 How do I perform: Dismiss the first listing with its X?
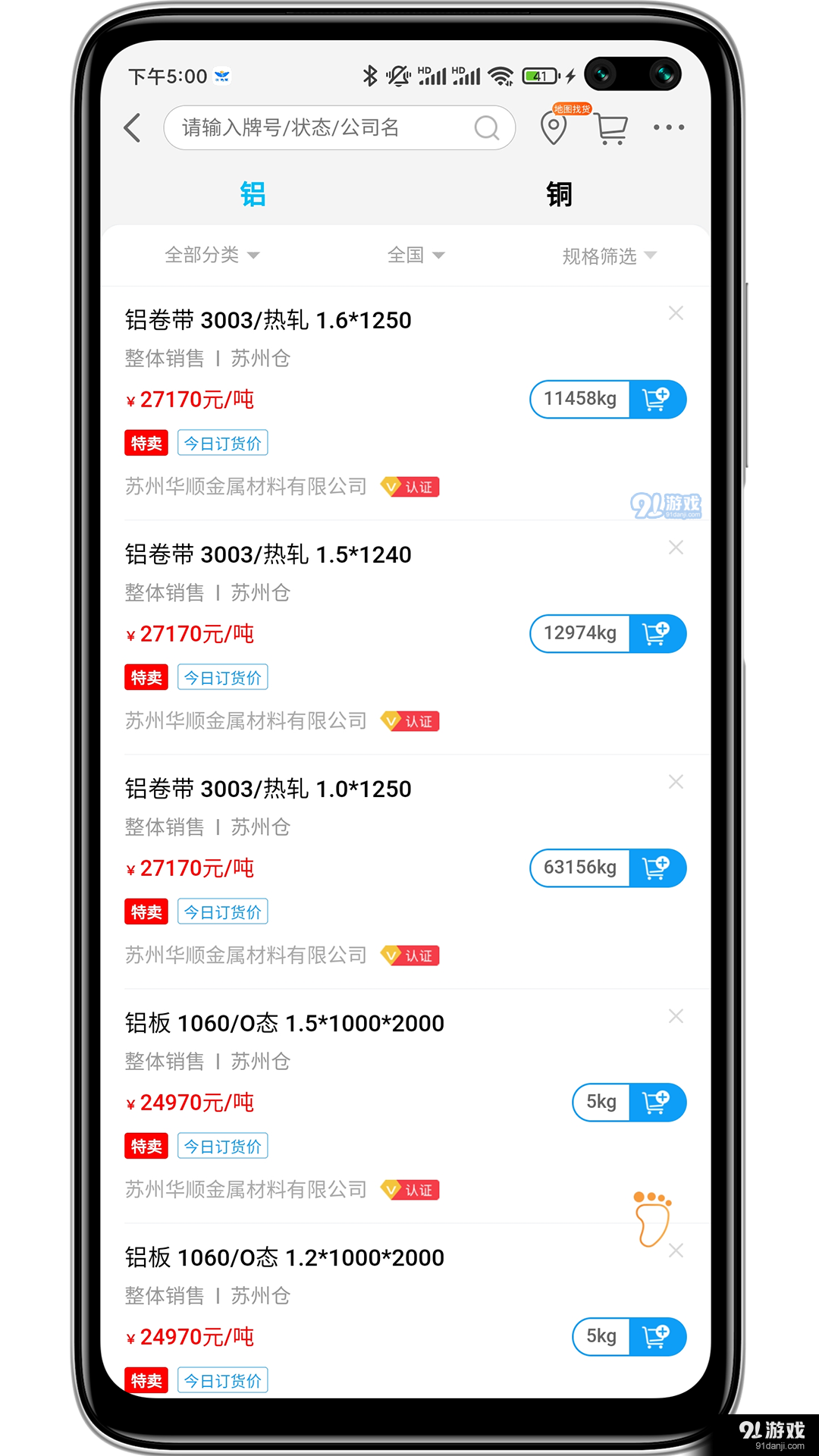[x=676, y=313]
